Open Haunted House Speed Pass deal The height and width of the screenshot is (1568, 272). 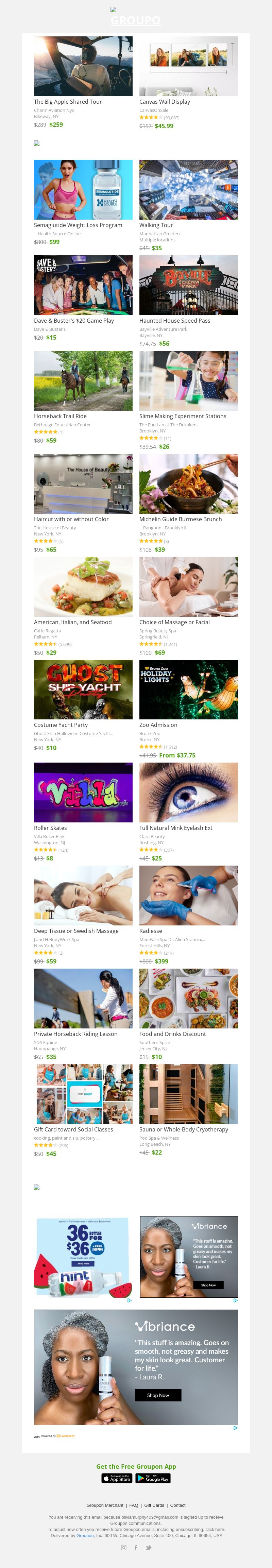point(188,285)
